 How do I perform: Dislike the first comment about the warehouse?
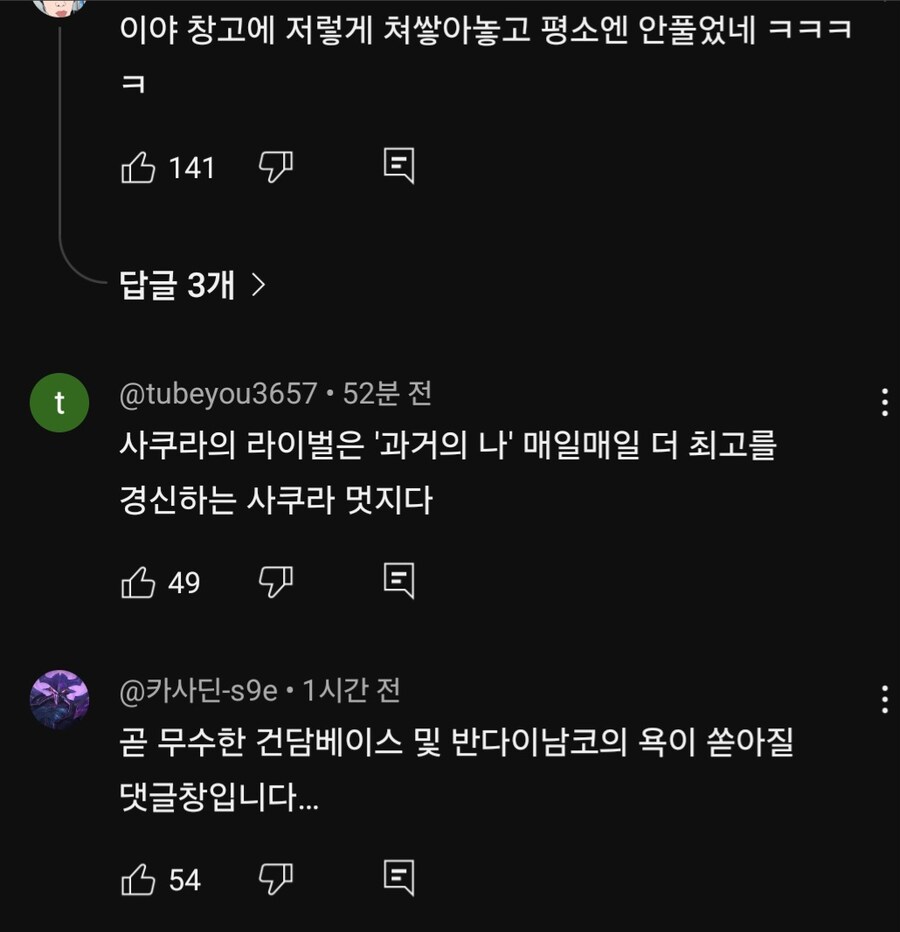click(x=277, y=168)
